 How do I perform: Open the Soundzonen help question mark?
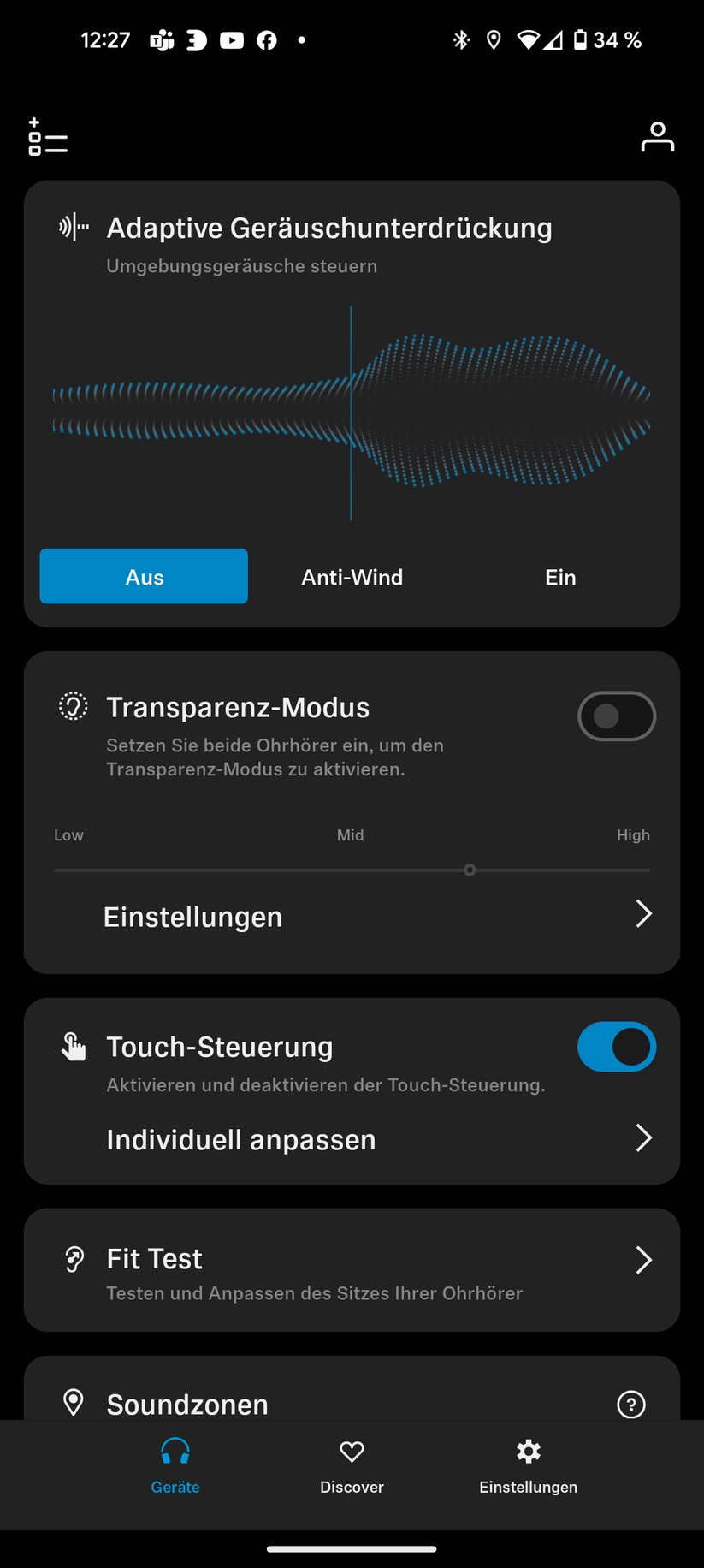point(631,1404)
